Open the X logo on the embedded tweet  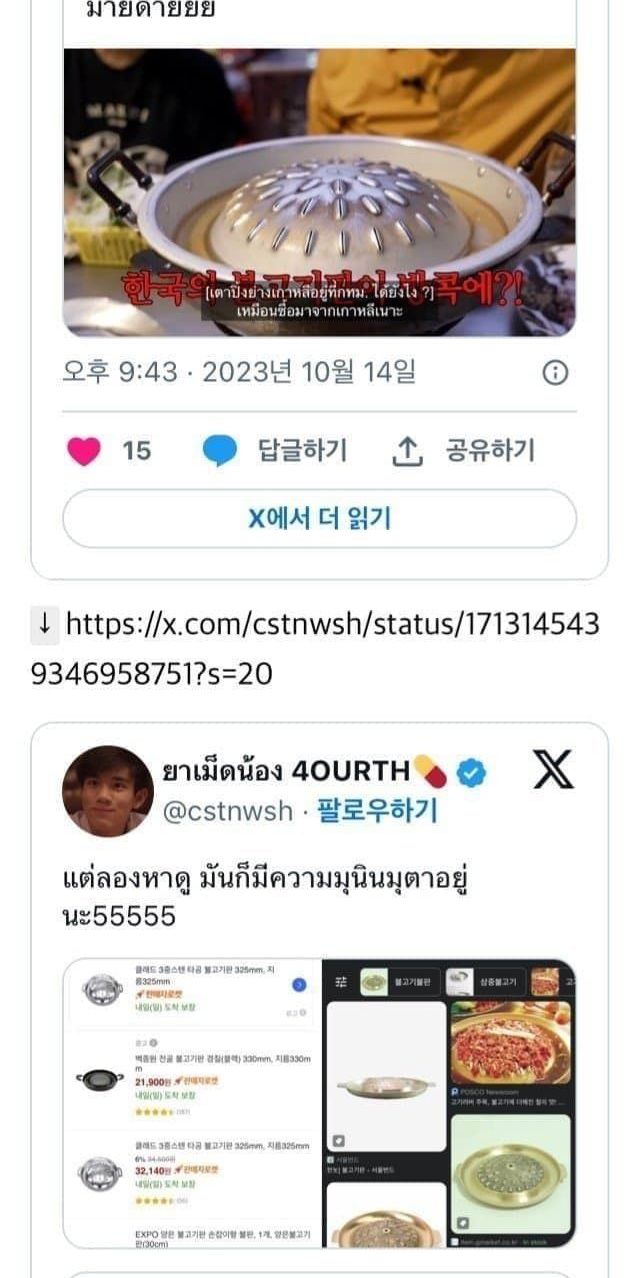(553, 770)
